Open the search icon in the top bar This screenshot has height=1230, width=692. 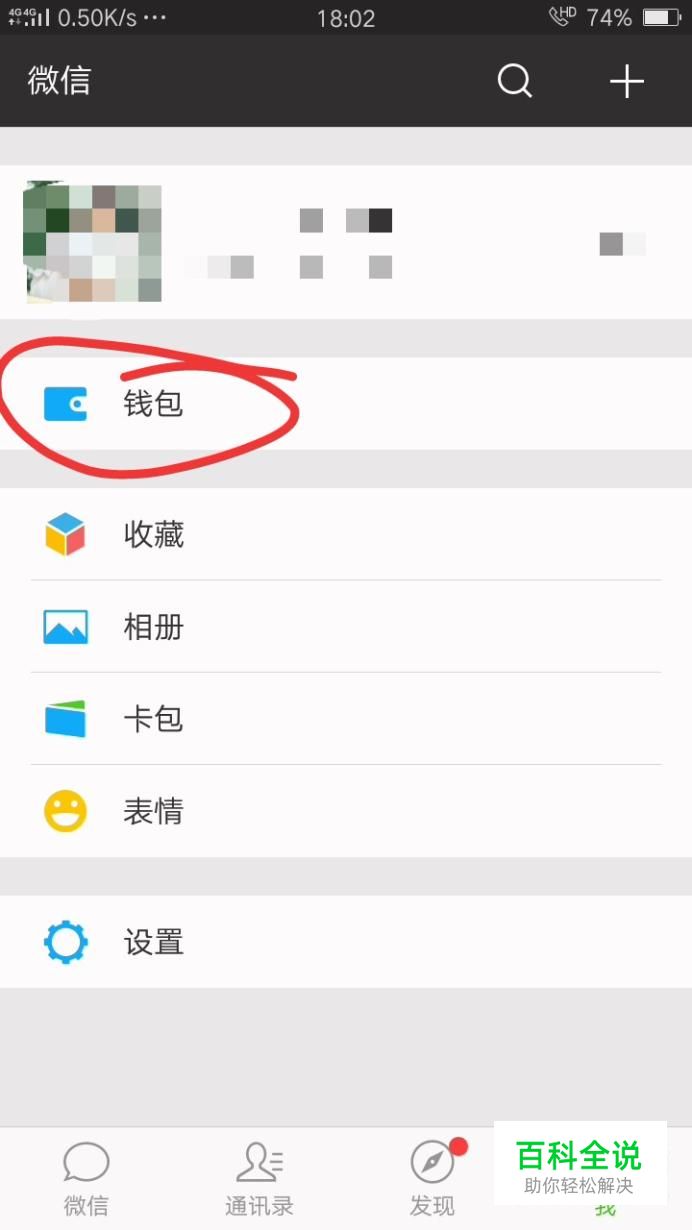point(514,81)
